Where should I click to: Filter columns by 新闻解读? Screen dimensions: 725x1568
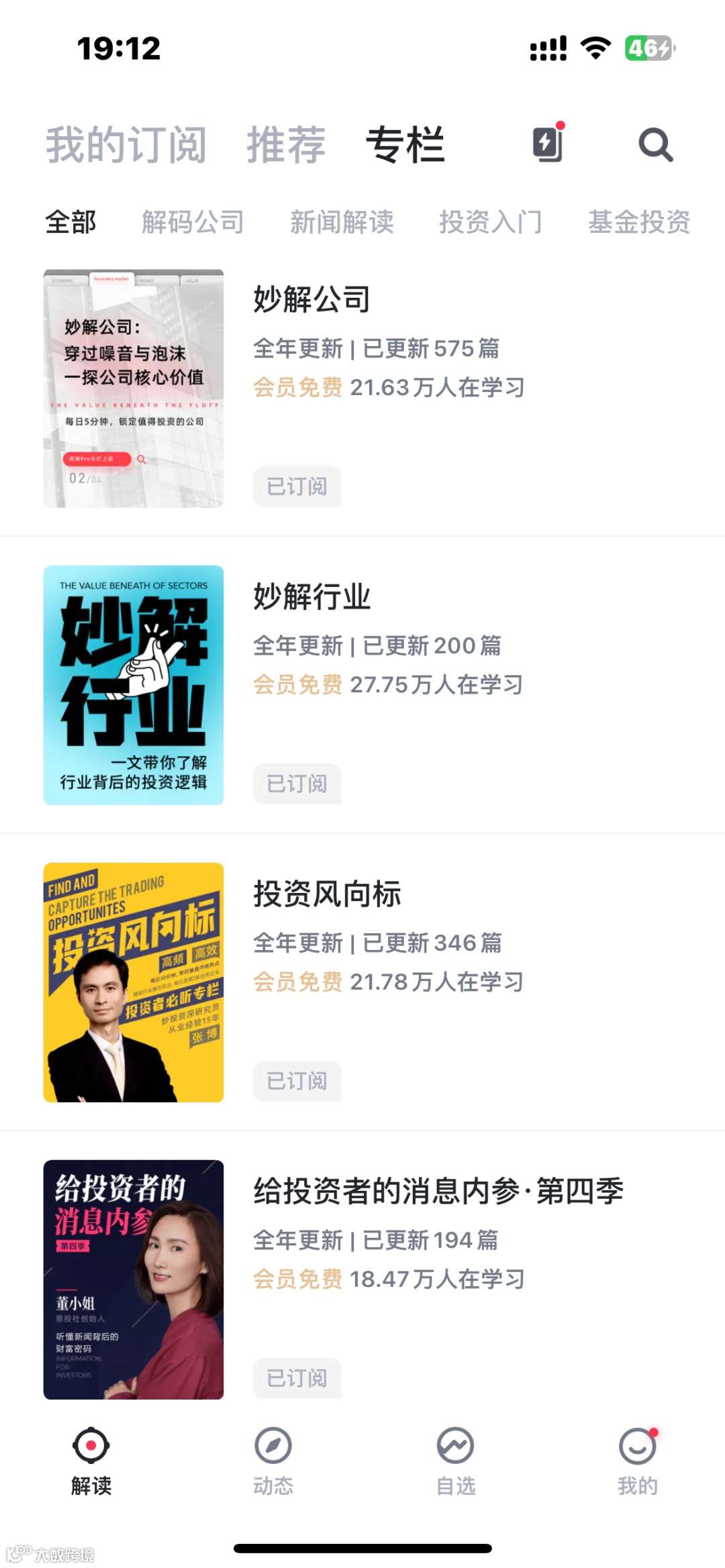(342, 222)
